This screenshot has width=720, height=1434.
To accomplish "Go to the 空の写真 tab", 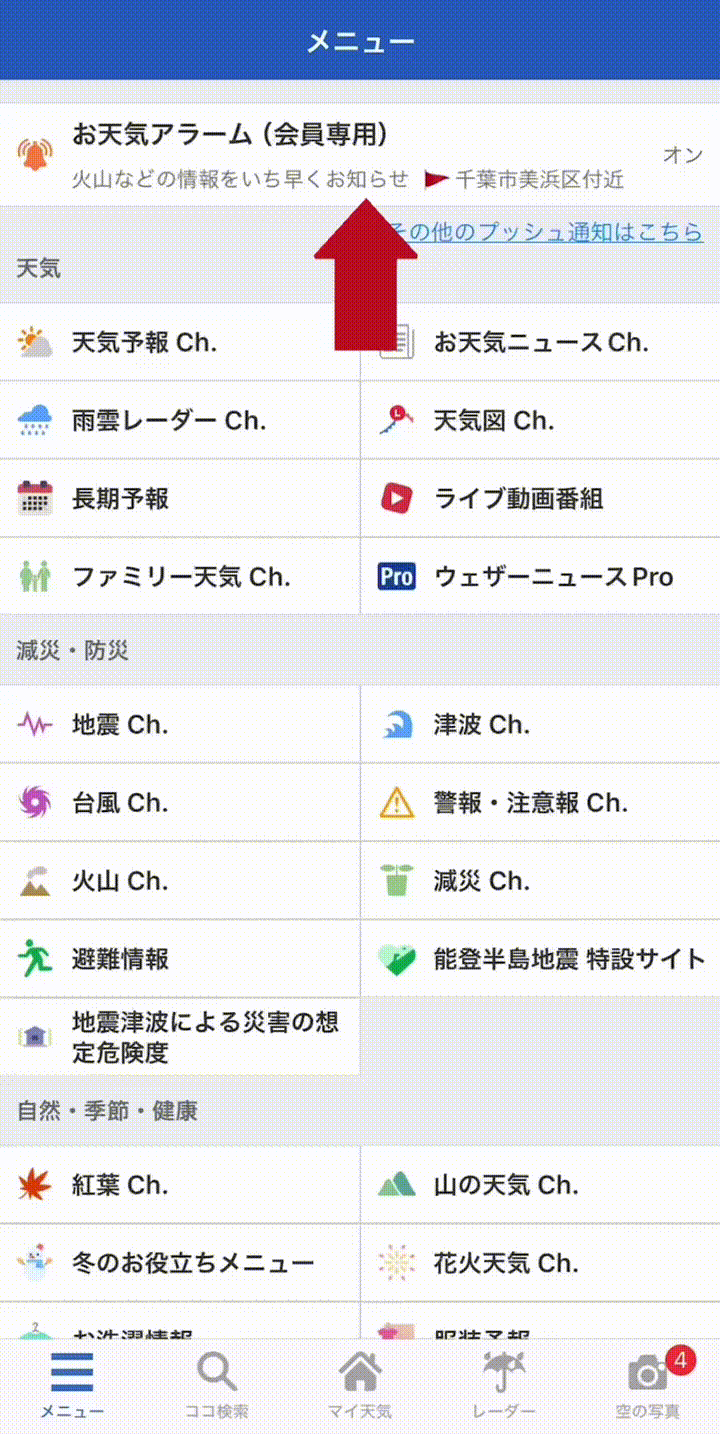I will [x=648, y=1386].
